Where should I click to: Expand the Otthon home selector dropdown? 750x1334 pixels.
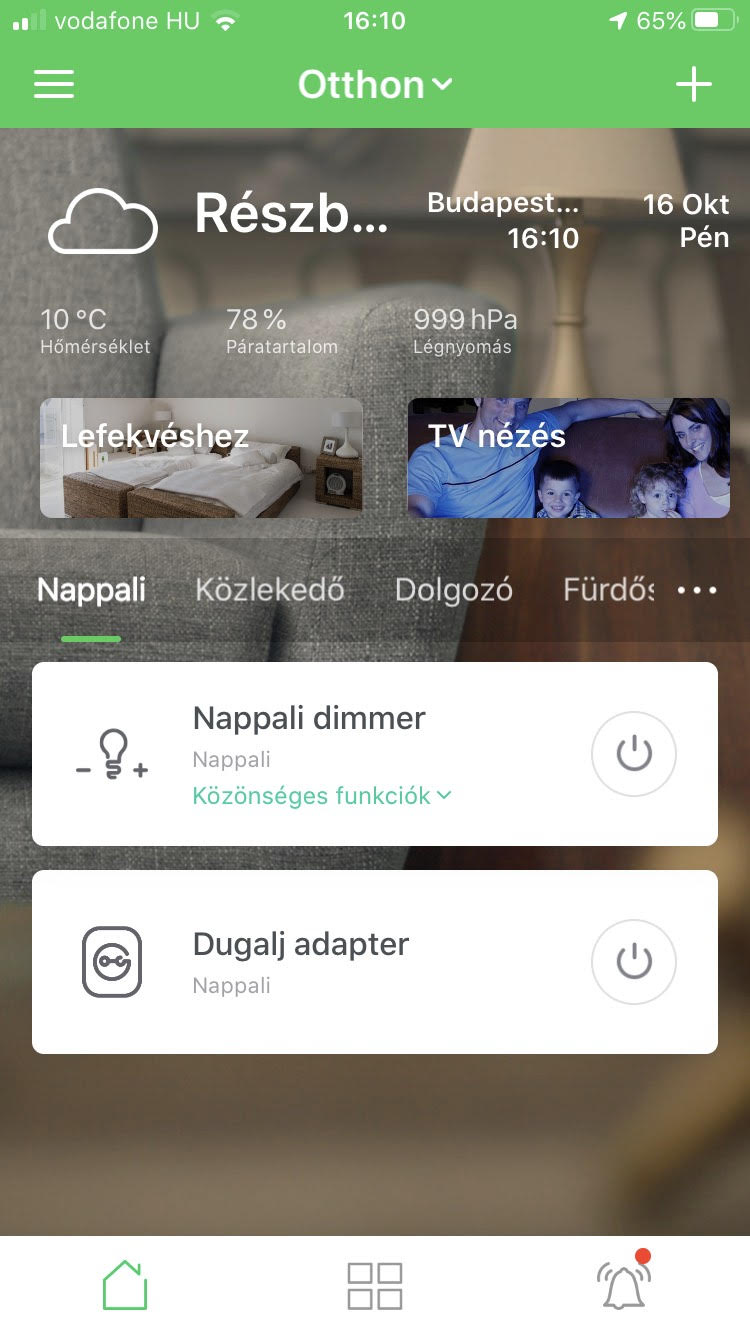375,85
